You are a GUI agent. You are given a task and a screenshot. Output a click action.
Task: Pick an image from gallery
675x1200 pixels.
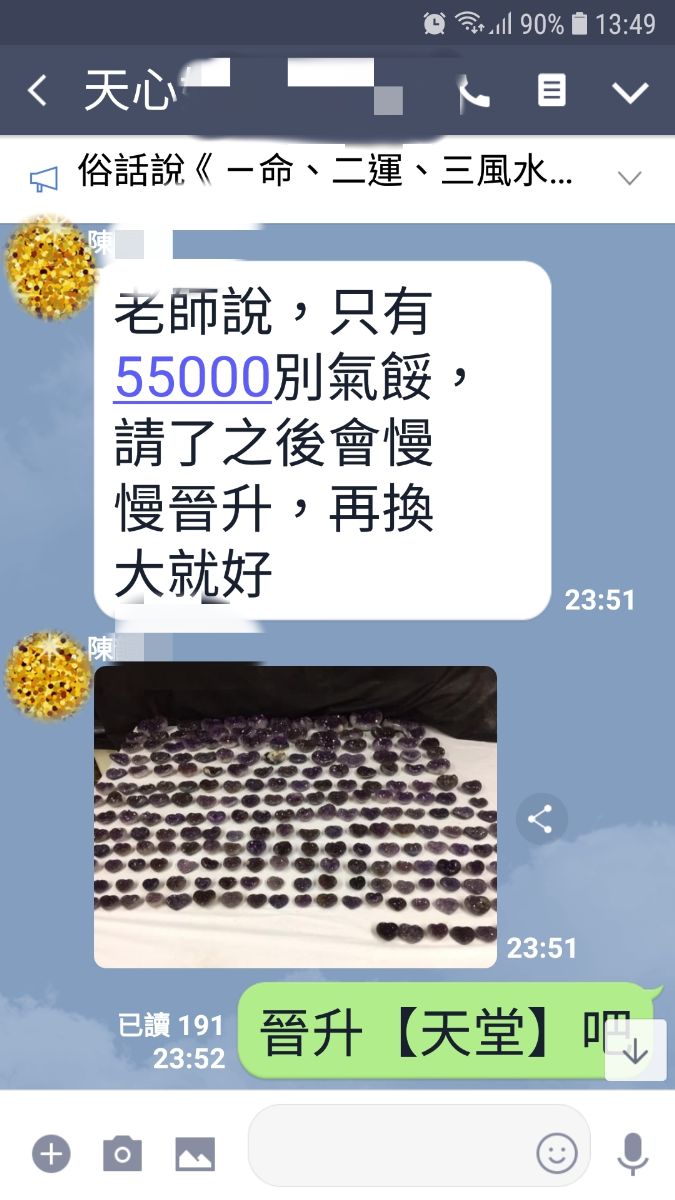[x=195, y=1154]
